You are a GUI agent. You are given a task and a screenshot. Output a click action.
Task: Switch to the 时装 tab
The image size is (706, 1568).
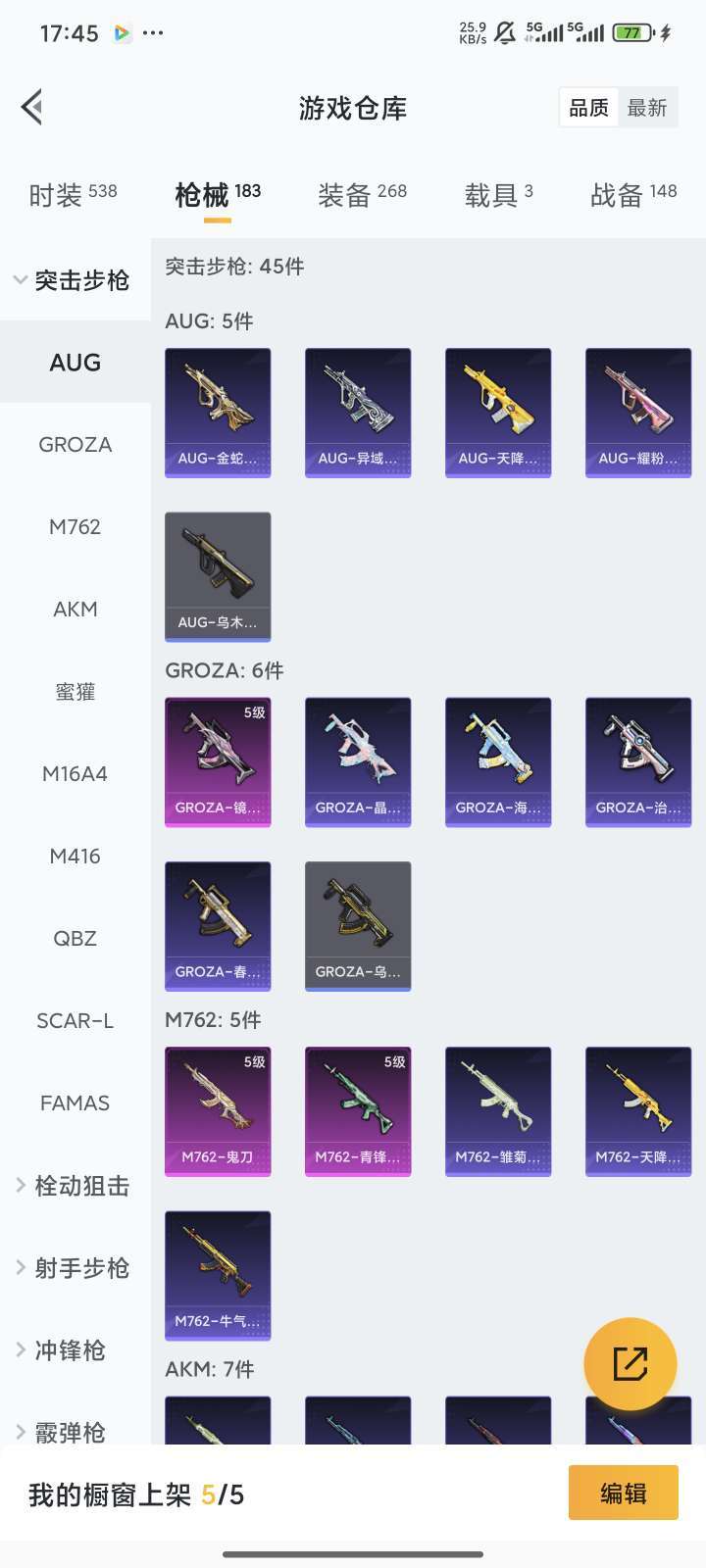[x=73, y=194]
